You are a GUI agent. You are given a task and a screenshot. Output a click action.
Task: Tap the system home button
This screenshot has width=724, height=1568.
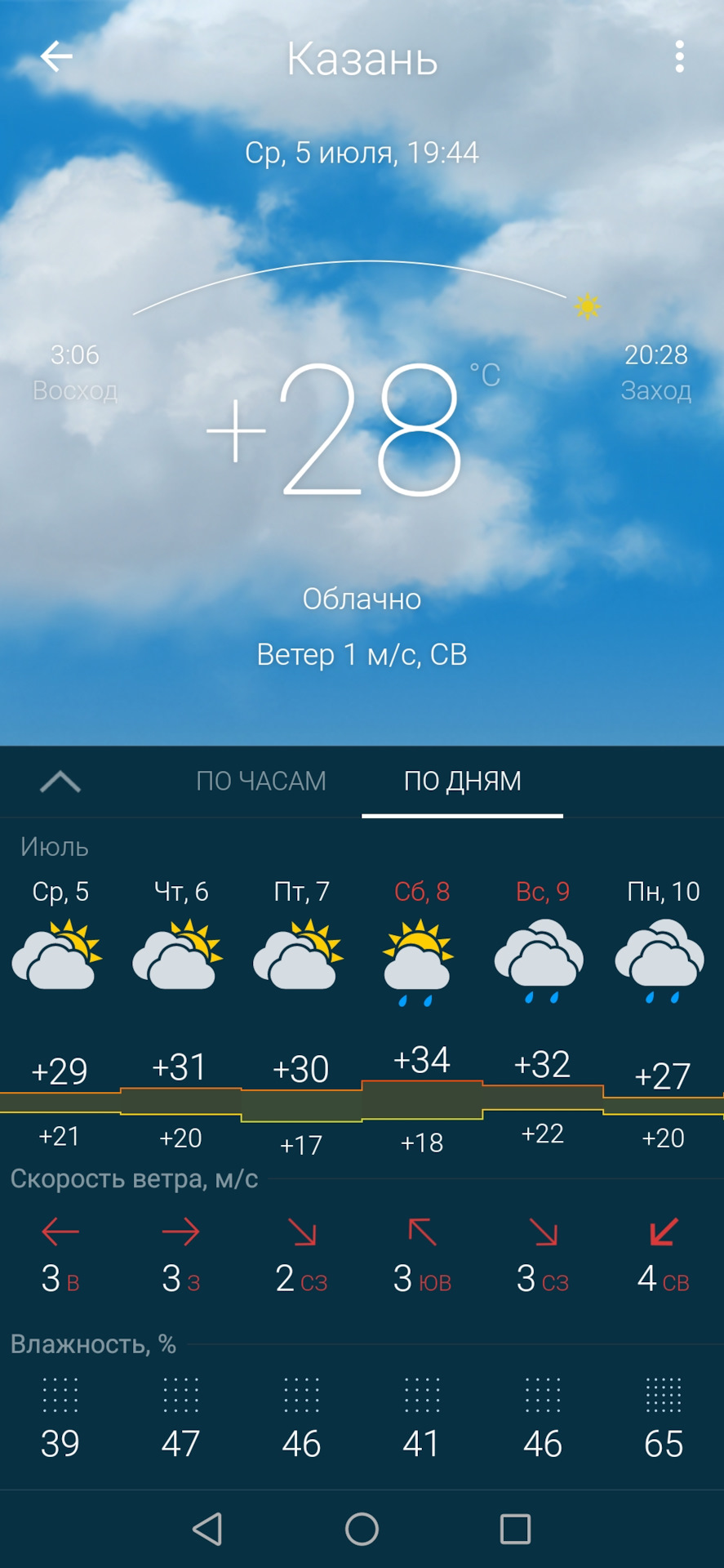(362, 1529)
